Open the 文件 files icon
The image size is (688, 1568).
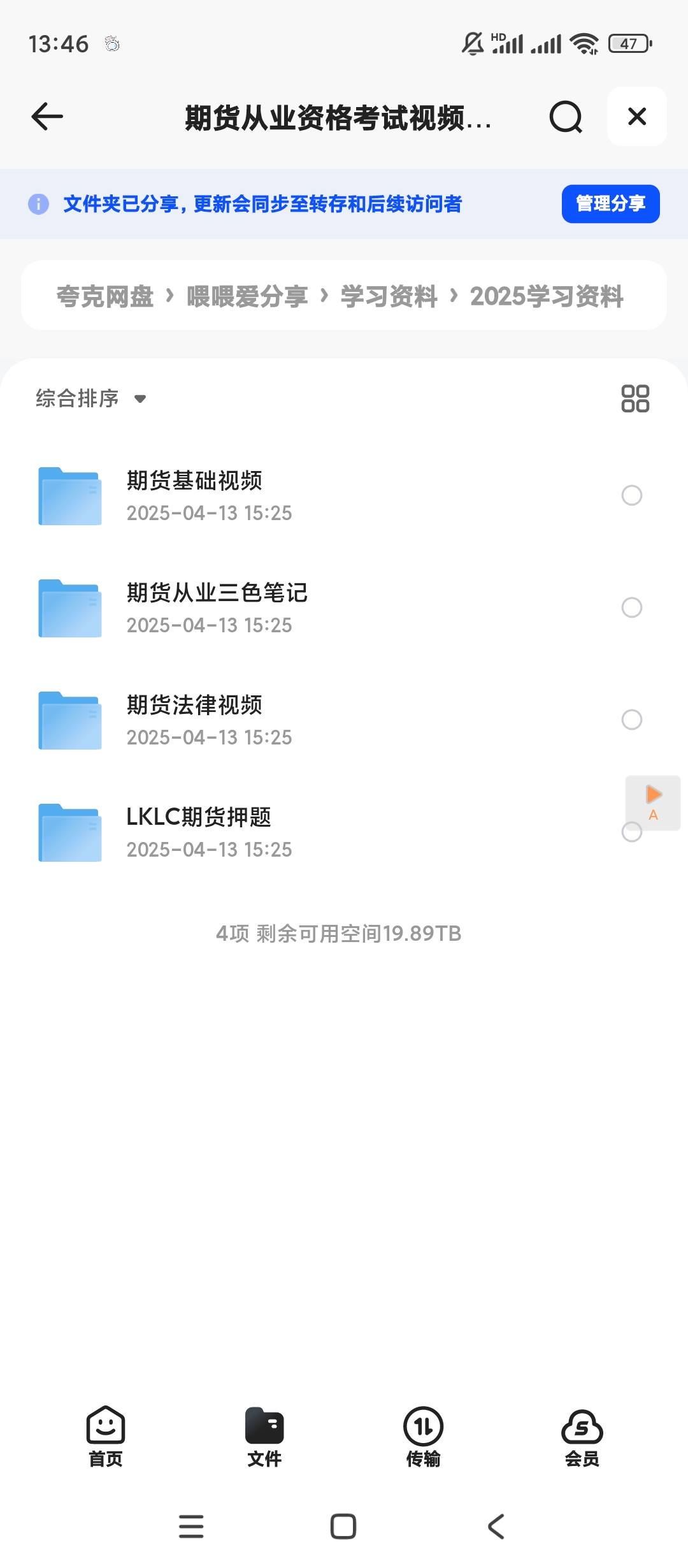click(265, 1433)
